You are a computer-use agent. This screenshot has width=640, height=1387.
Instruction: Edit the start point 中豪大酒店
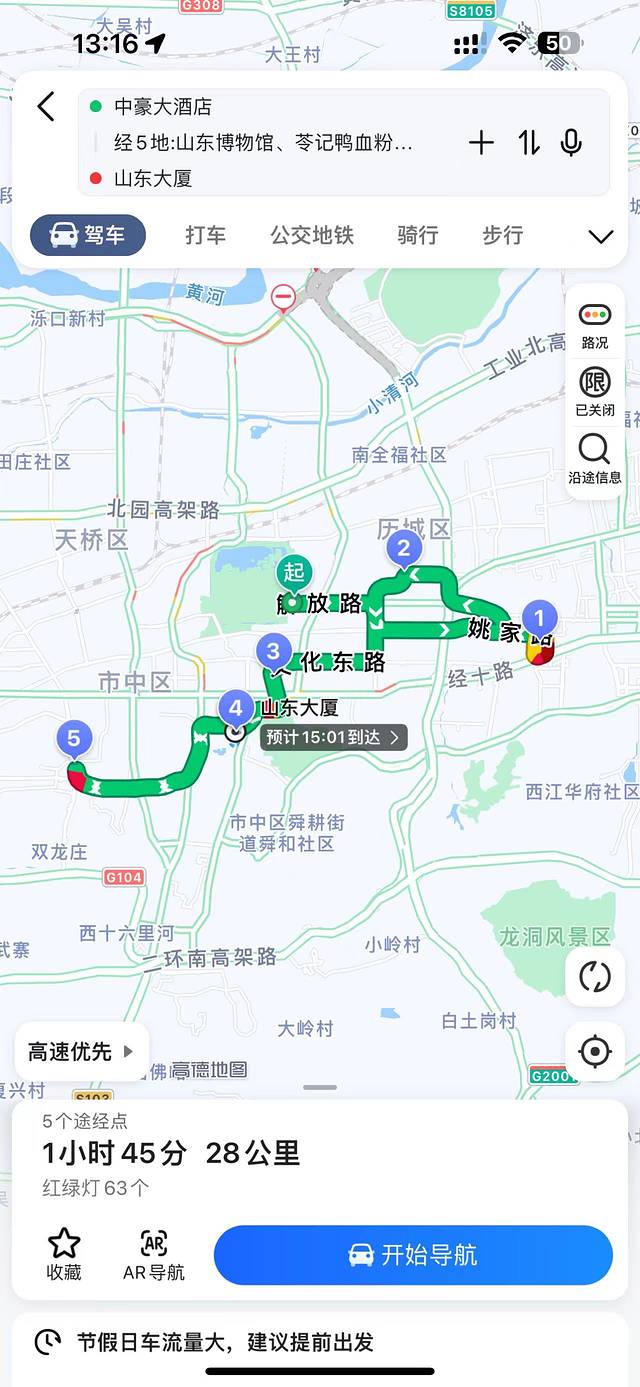click(164, 107)
